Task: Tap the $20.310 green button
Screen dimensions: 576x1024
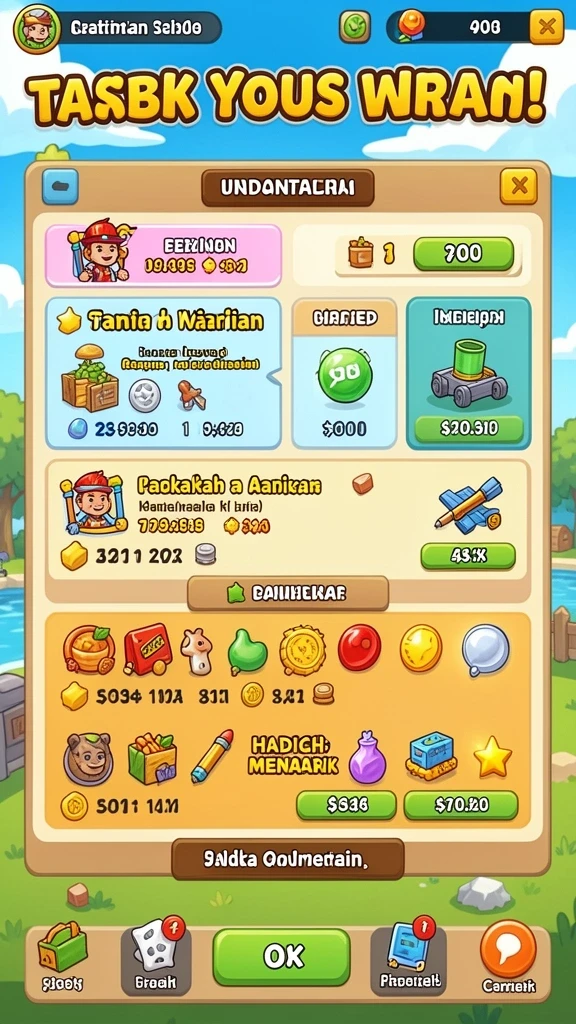Action: pyautogui.click(x=469, y=428)
